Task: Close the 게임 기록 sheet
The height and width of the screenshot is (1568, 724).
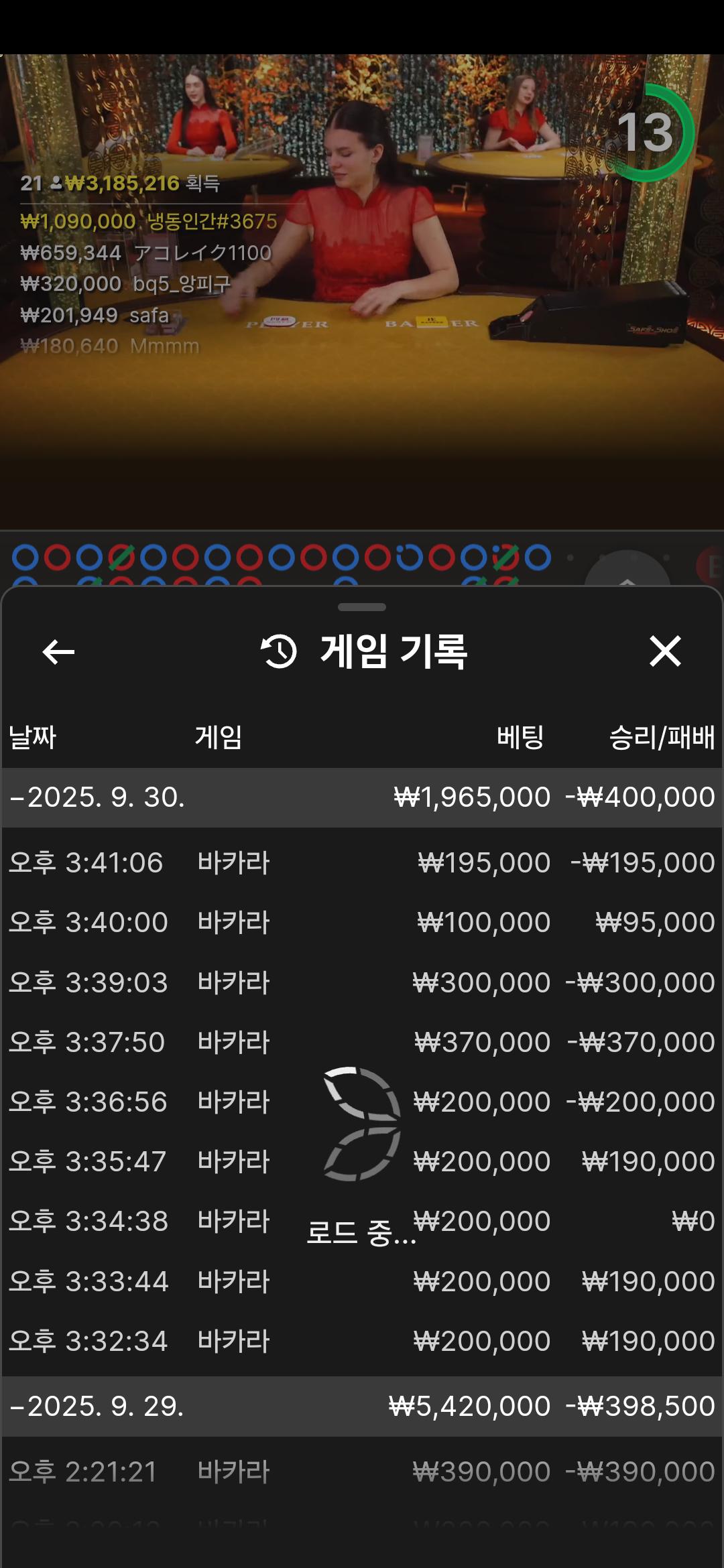Action: 665,651
